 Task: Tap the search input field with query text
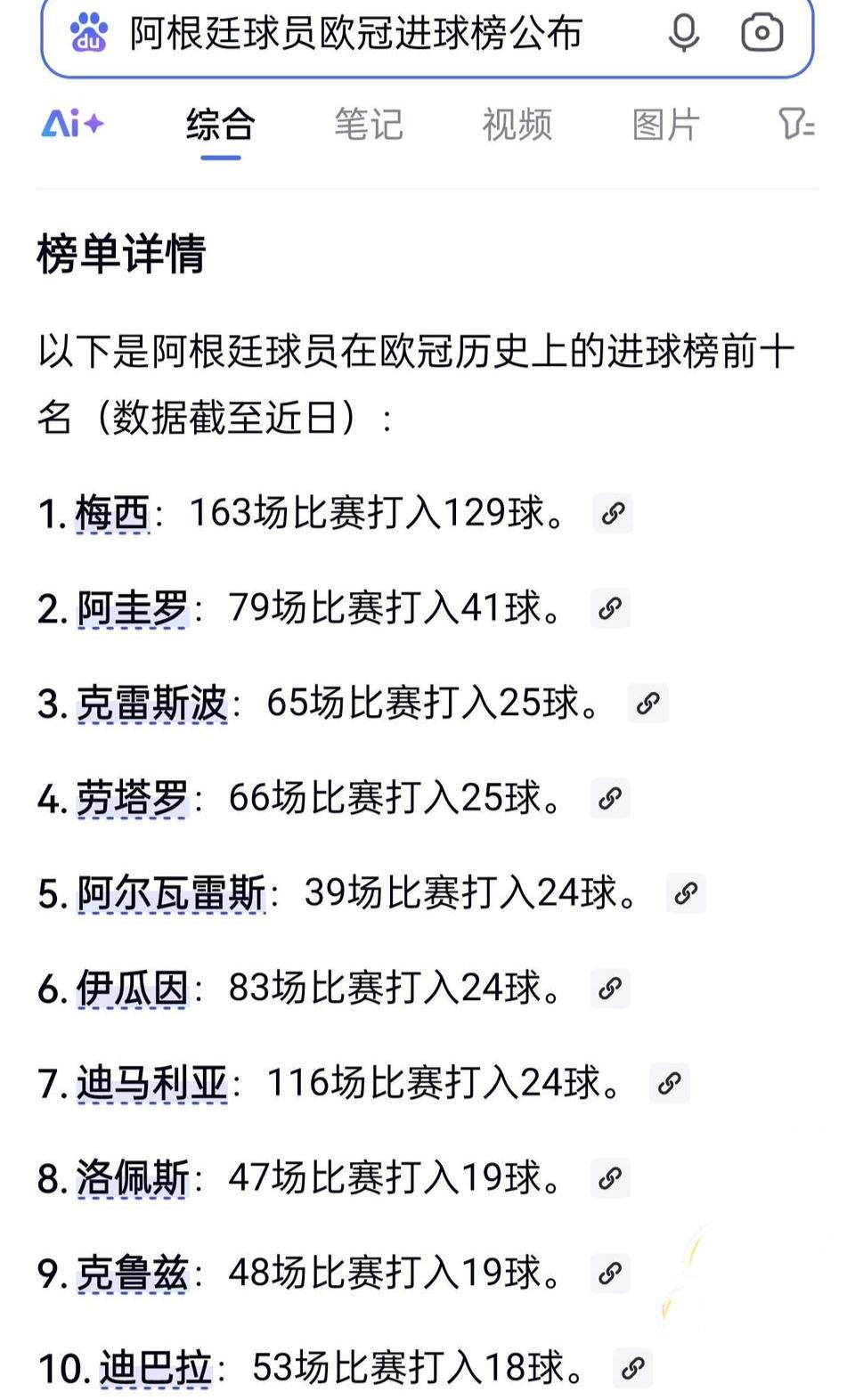coord(356,33)
